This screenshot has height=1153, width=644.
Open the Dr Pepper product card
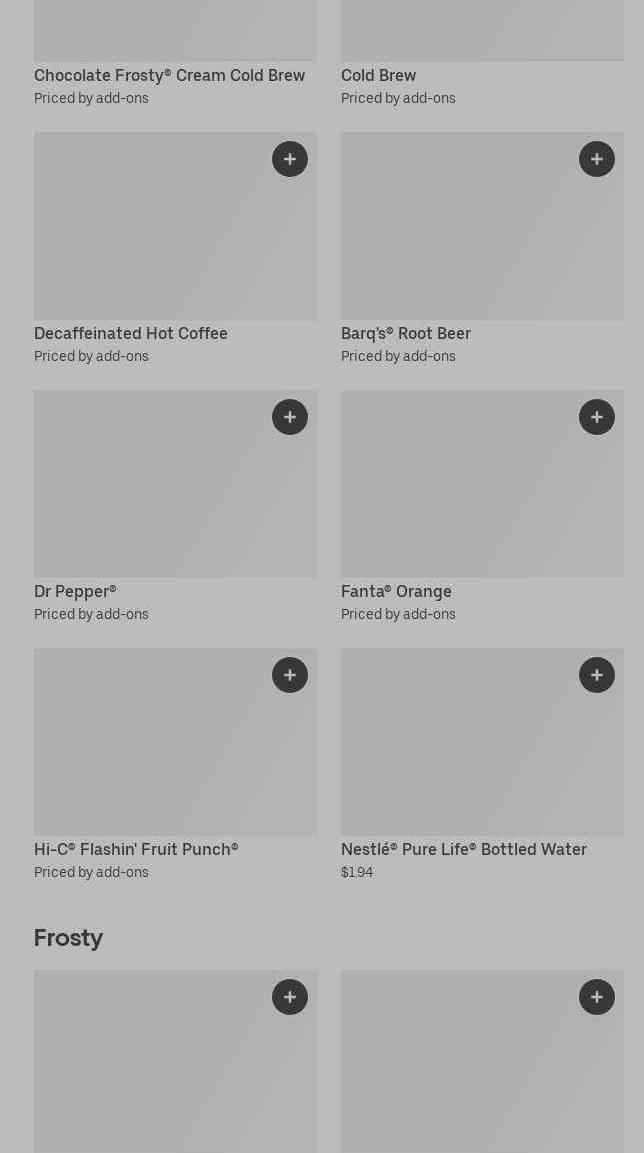(x=150, y=498)
